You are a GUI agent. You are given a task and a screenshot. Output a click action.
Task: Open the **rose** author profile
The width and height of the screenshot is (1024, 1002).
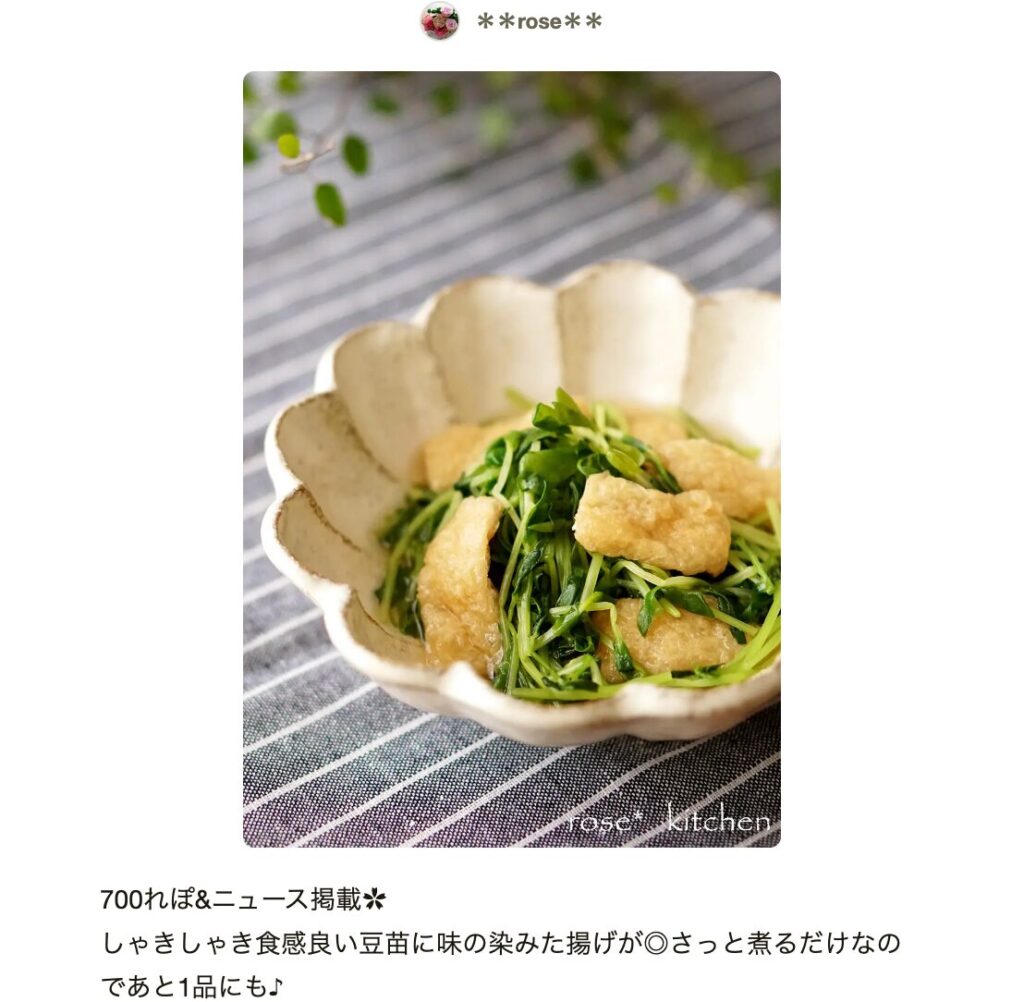[x=538, y=21]
